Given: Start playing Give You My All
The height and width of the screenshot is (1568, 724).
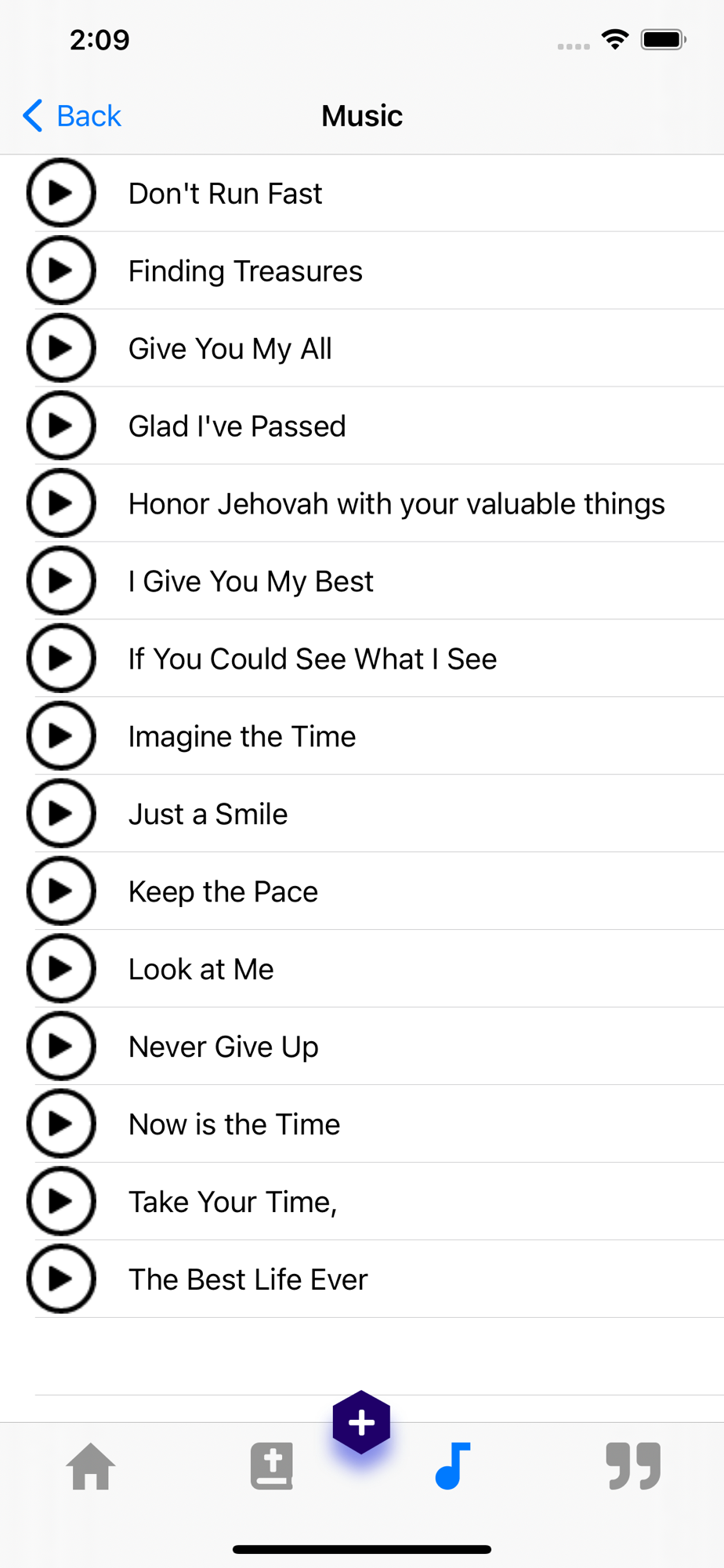Looking at the screenshot, I should [x=61, y=348].
